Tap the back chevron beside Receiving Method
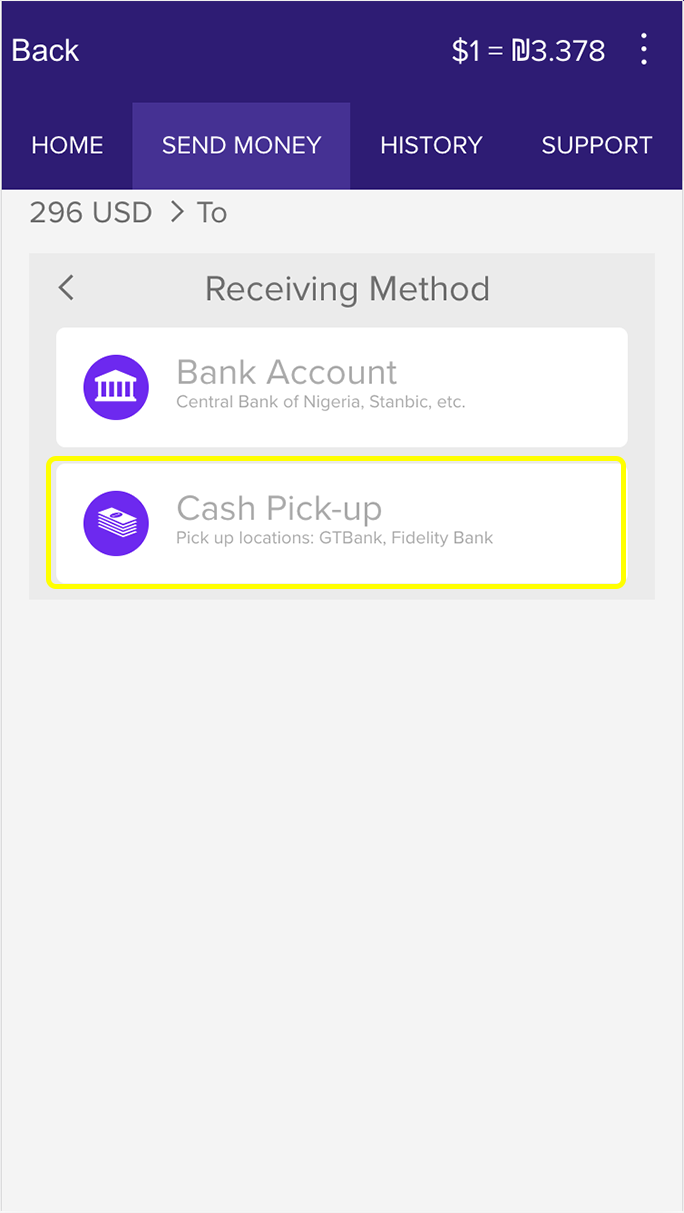Screen dimensions: 684x1213 tap(66, 288)
